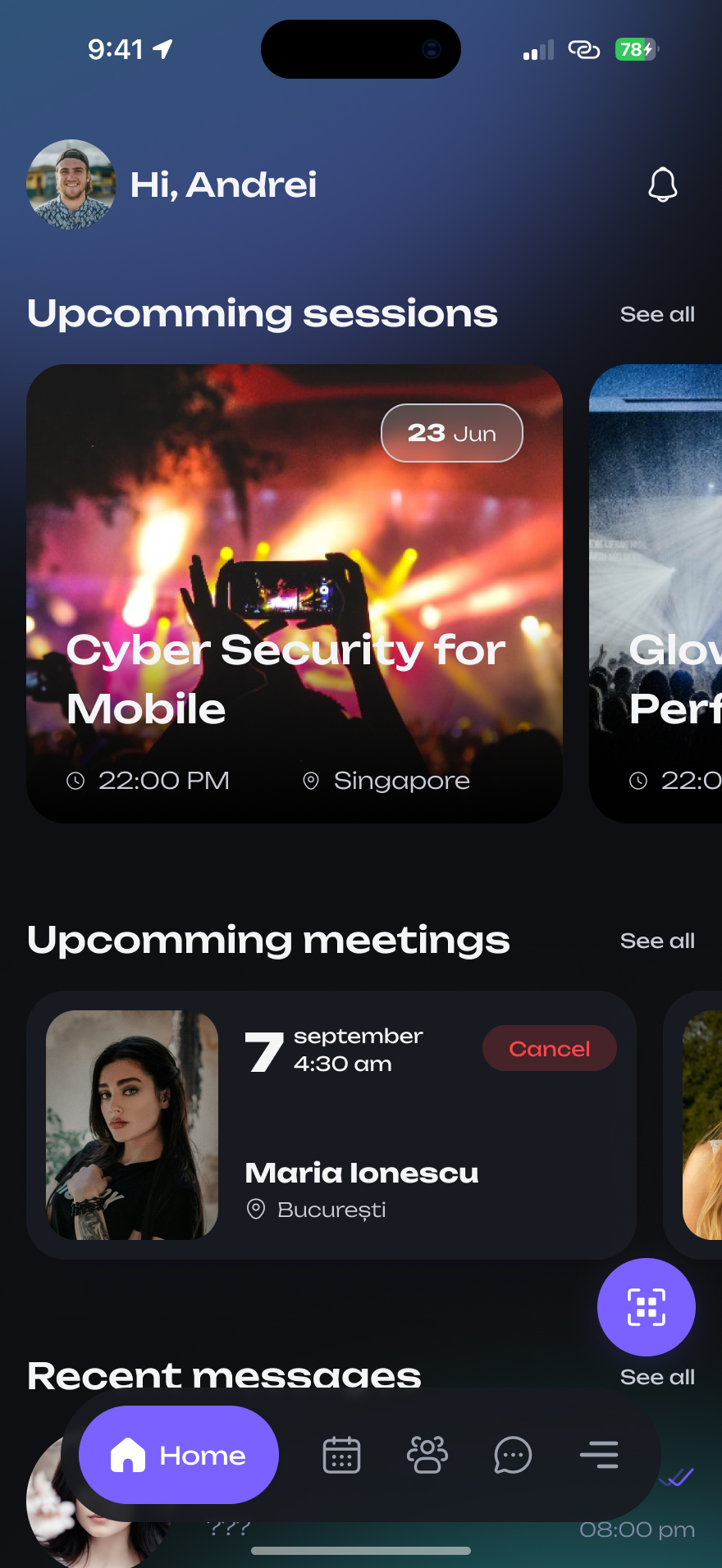
Task: Open the filter icon at the navigation bar's end
Action: (598, 1454)
